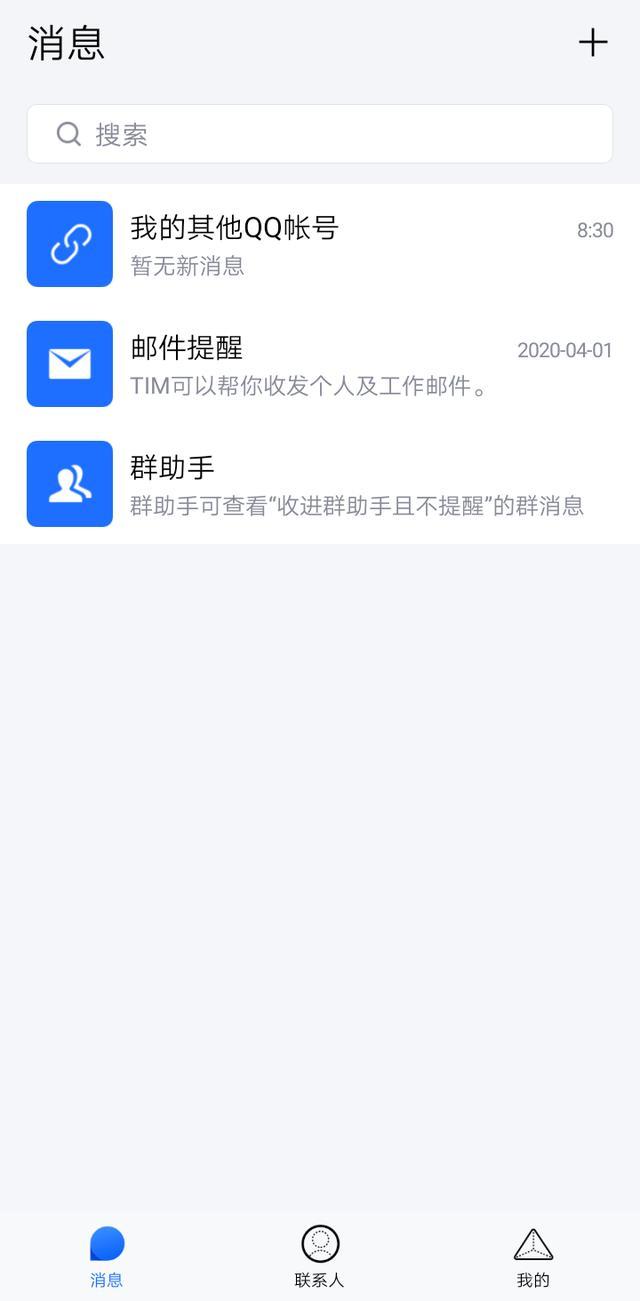Open 群助手 group assistant
The height and width of the screenshot is (1301, 640).
point(320,484)
